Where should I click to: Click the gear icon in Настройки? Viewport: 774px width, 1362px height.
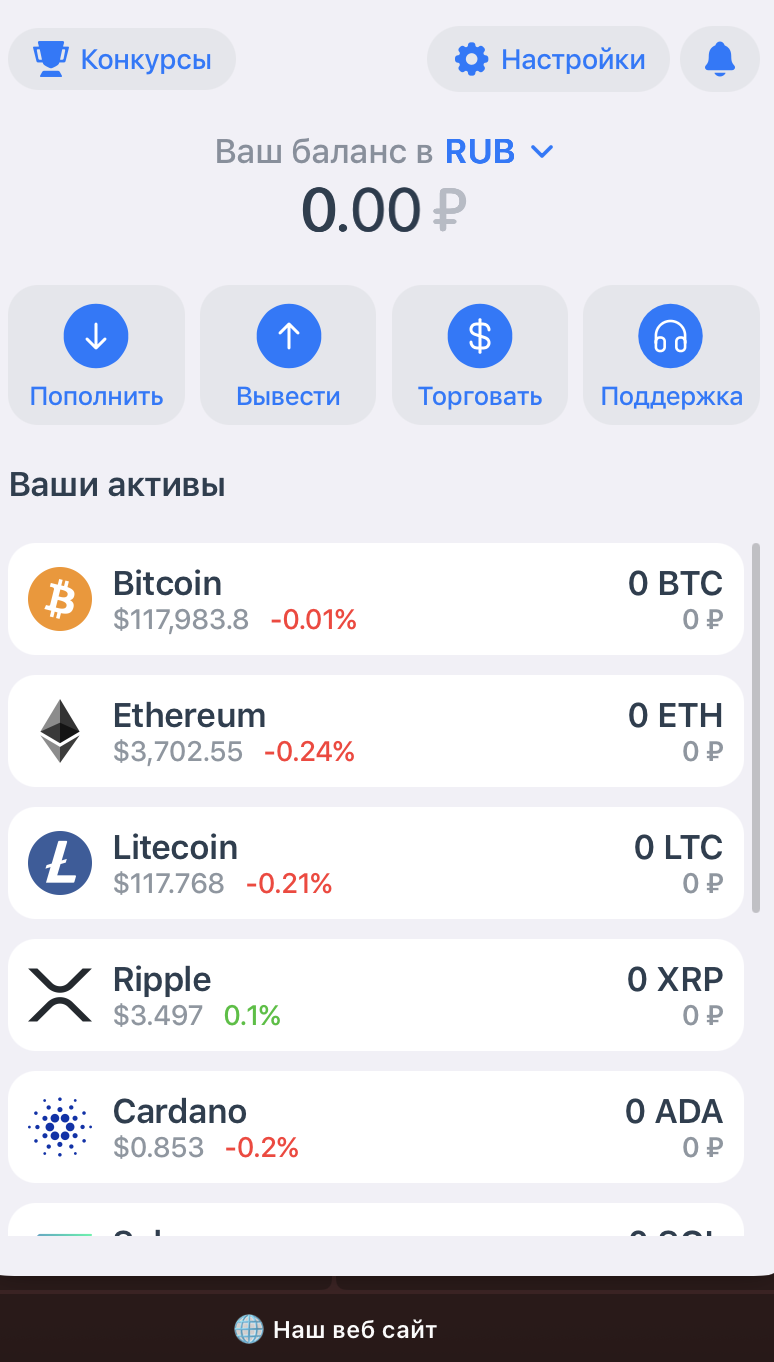click(x=473, y=58)
